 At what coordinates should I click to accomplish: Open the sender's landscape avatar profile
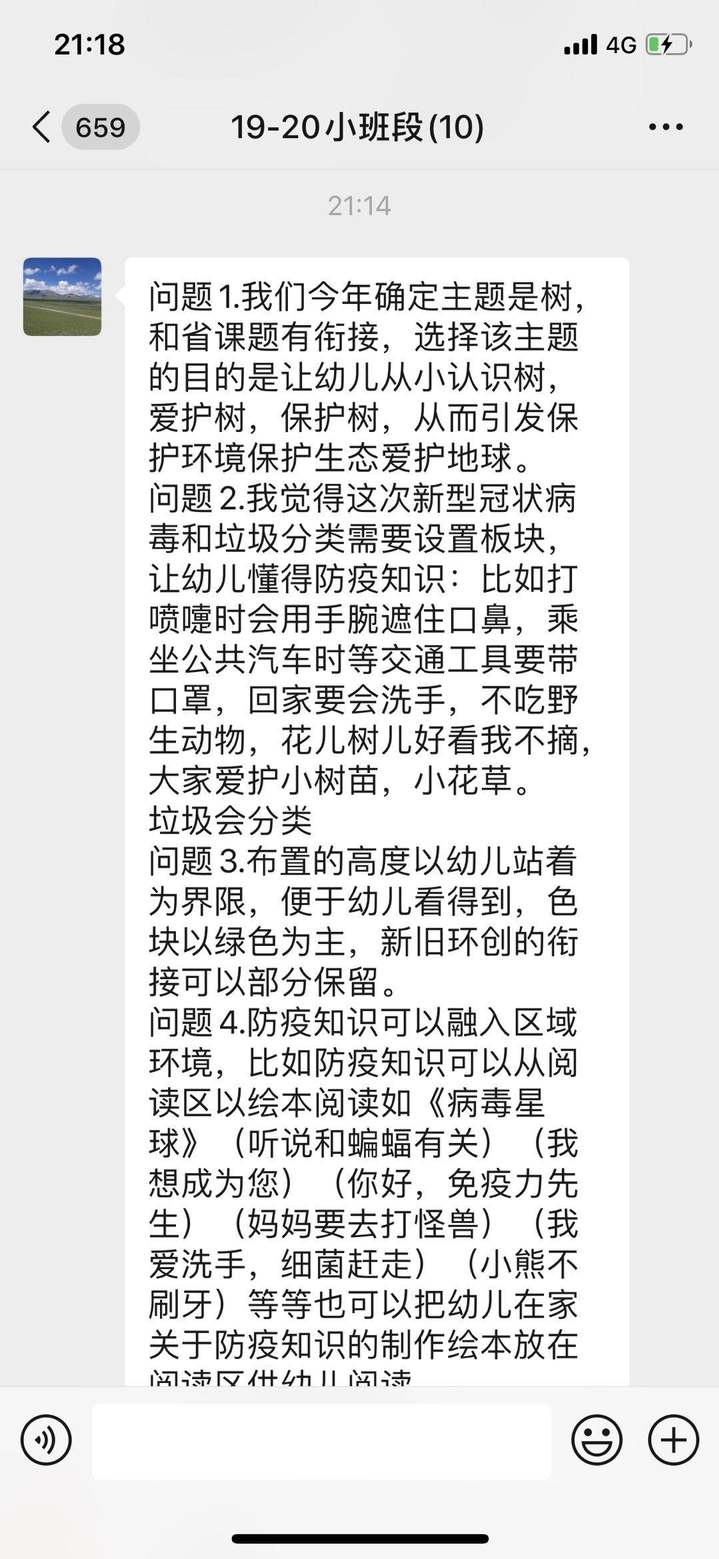(62, 296)
